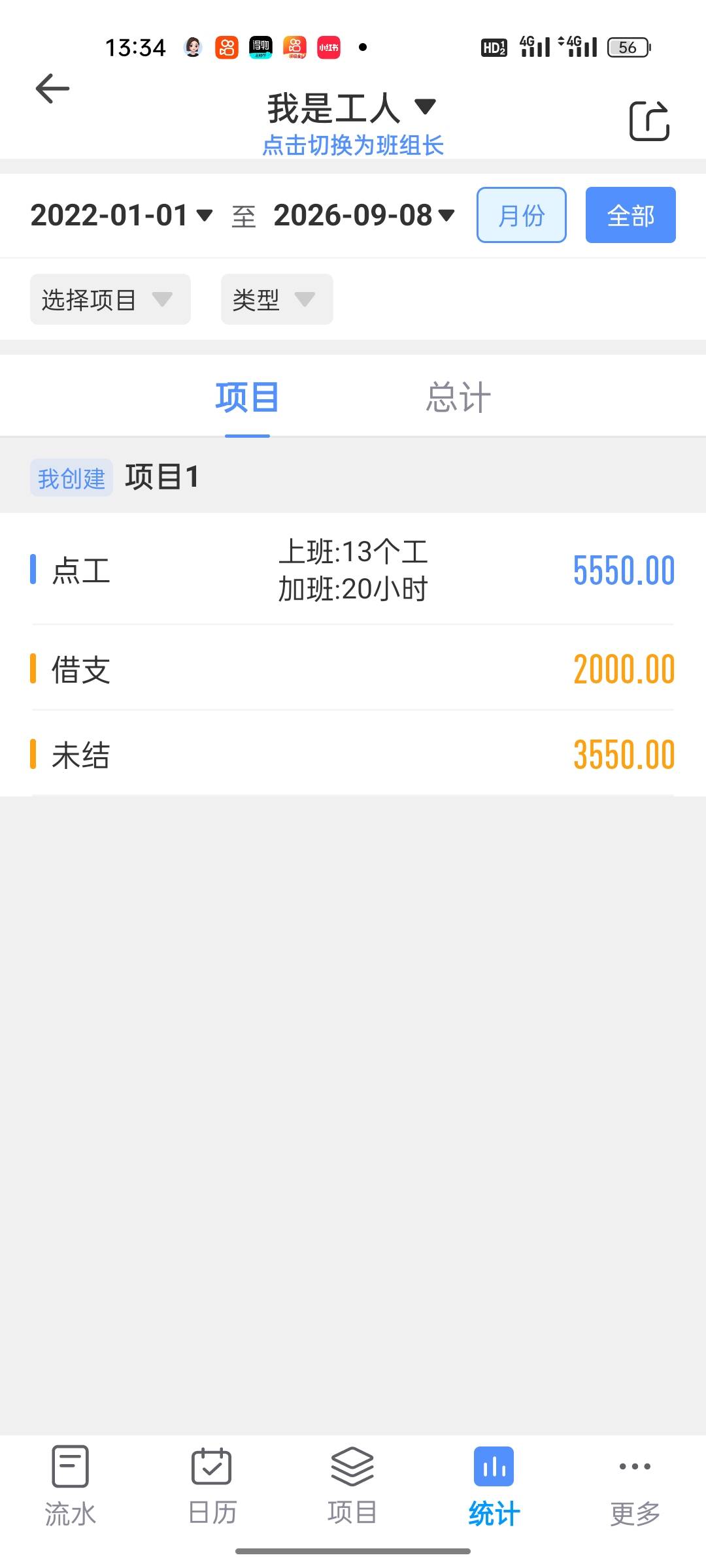The width and height of the screenshot is (706, 1568).
Task: Expand the 选择项目 dropdown
Action: point(110,299)
